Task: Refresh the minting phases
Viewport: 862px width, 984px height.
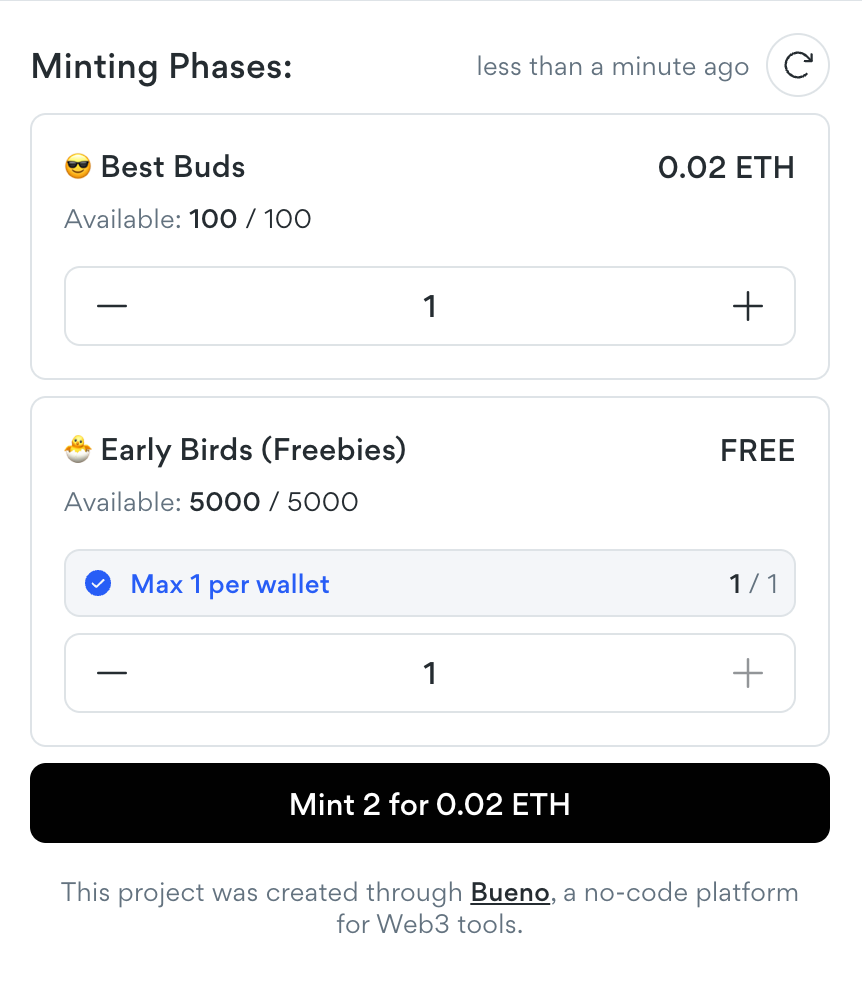Action: coord(797,66)
